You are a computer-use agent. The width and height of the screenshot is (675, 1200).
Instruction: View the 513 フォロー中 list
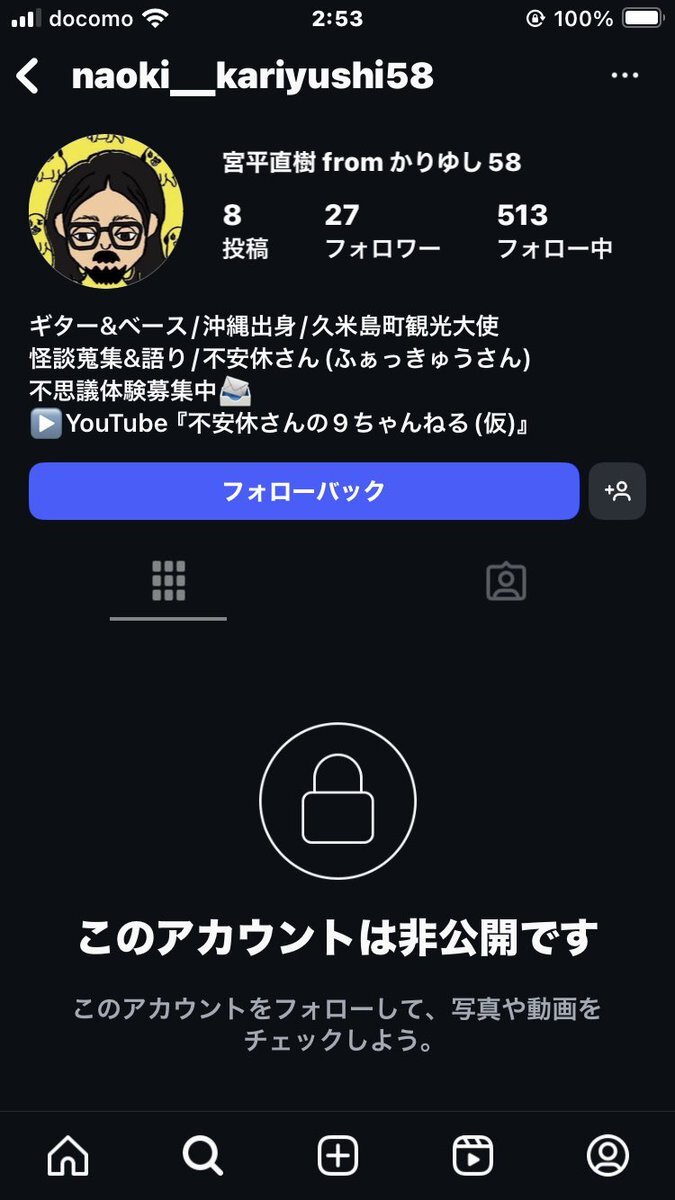554,231
